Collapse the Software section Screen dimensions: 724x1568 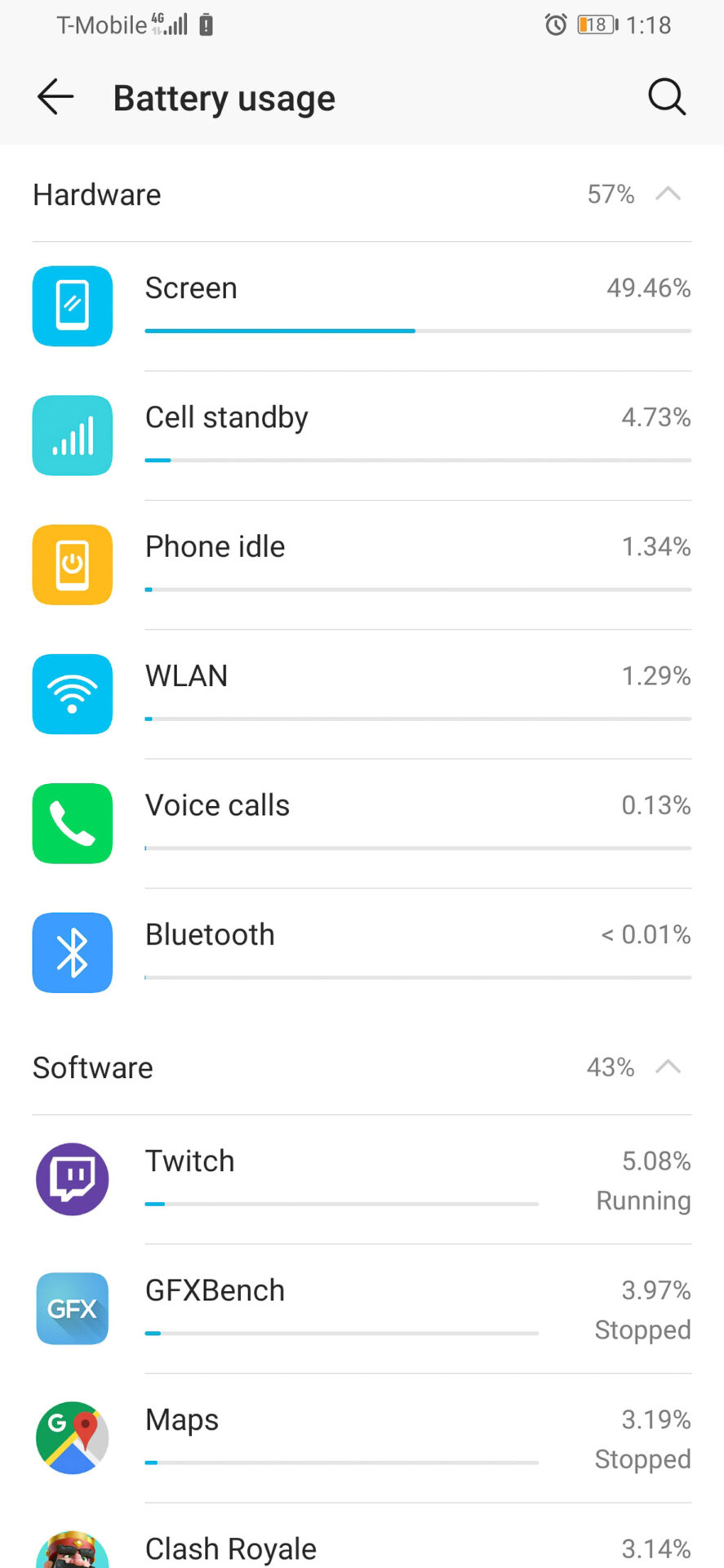[x=668, y=1067]
